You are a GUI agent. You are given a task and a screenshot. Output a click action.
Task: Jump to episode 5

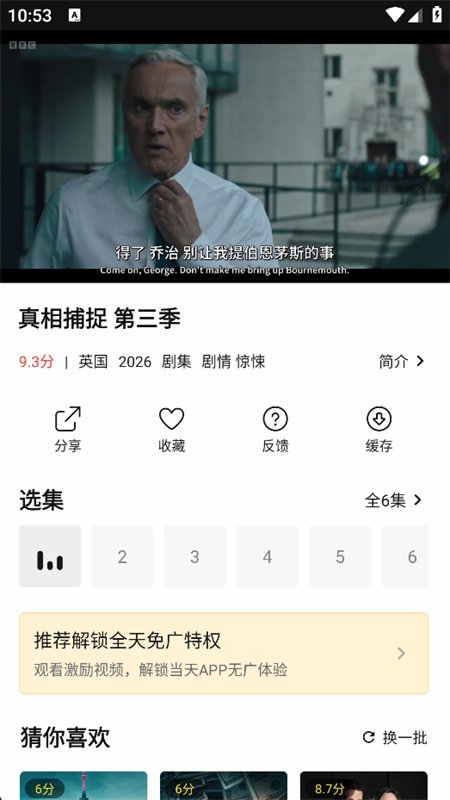pos(340,556)
